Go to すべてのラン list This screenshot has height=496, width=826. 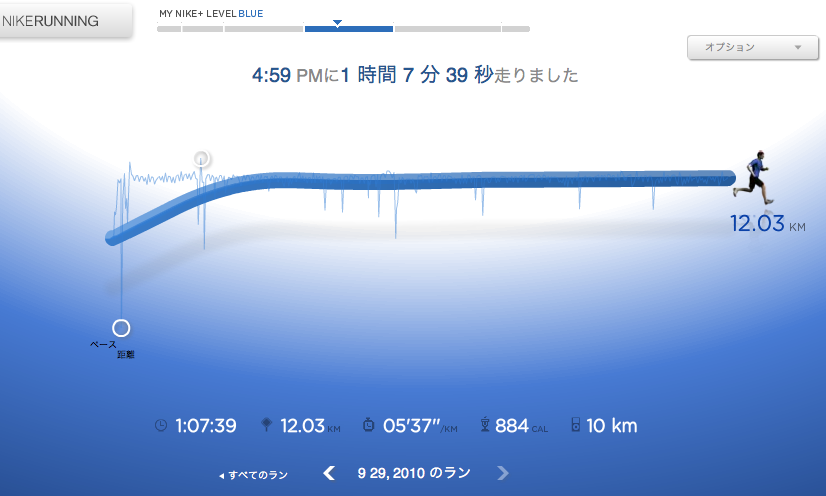(x=254, y=475)
